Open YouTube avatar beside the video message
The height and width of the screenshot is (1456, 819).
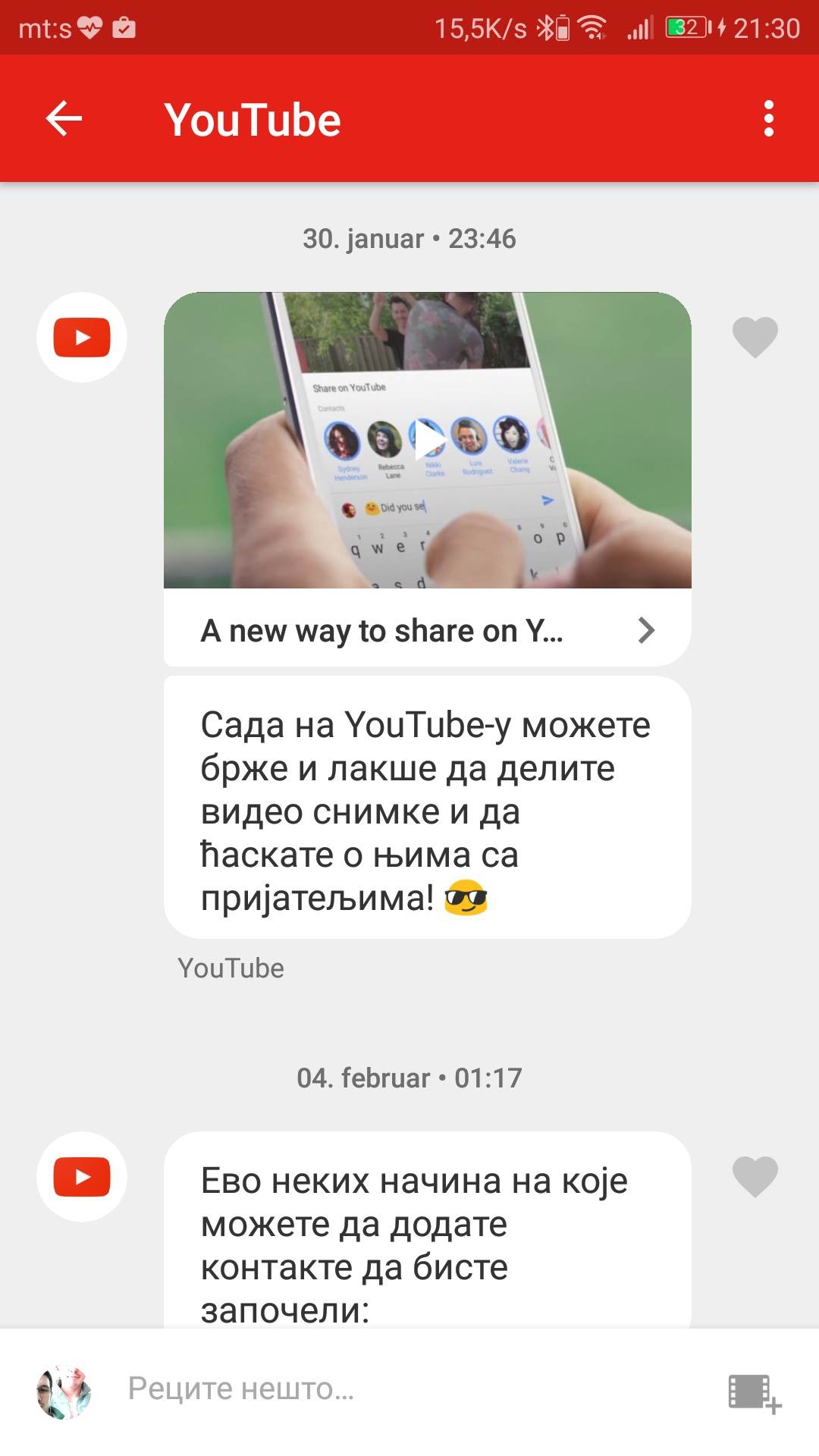pos(82,337)
